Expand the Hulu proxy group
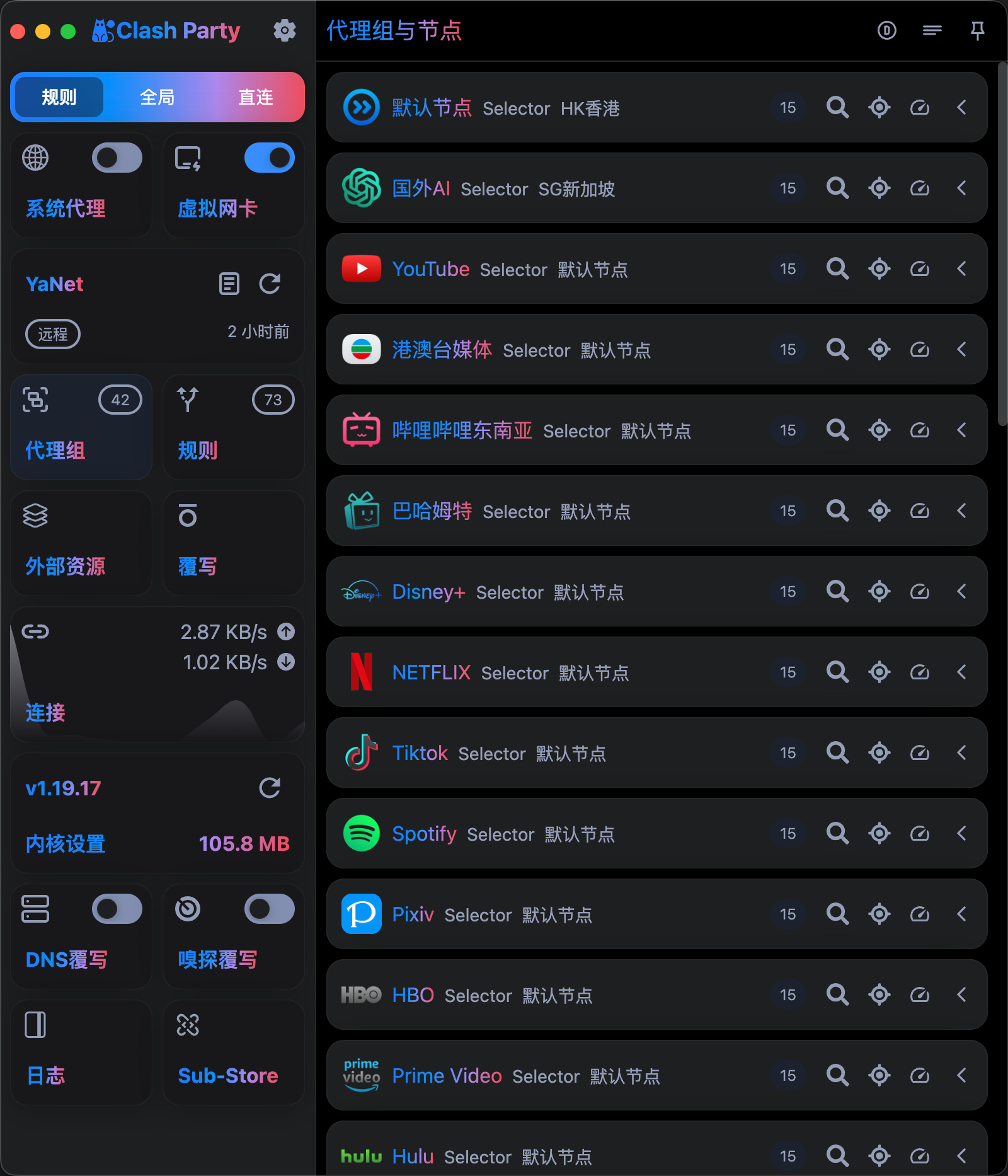This screenshot has height=1176, width=1008. click(x=961, y=1155)
